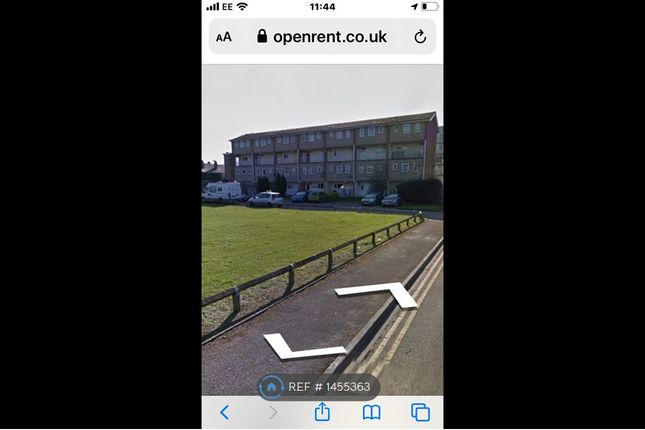This screenshot has width=645, height=430.
Task: Open the bookmarks book icon
Action: click(371, 412)
